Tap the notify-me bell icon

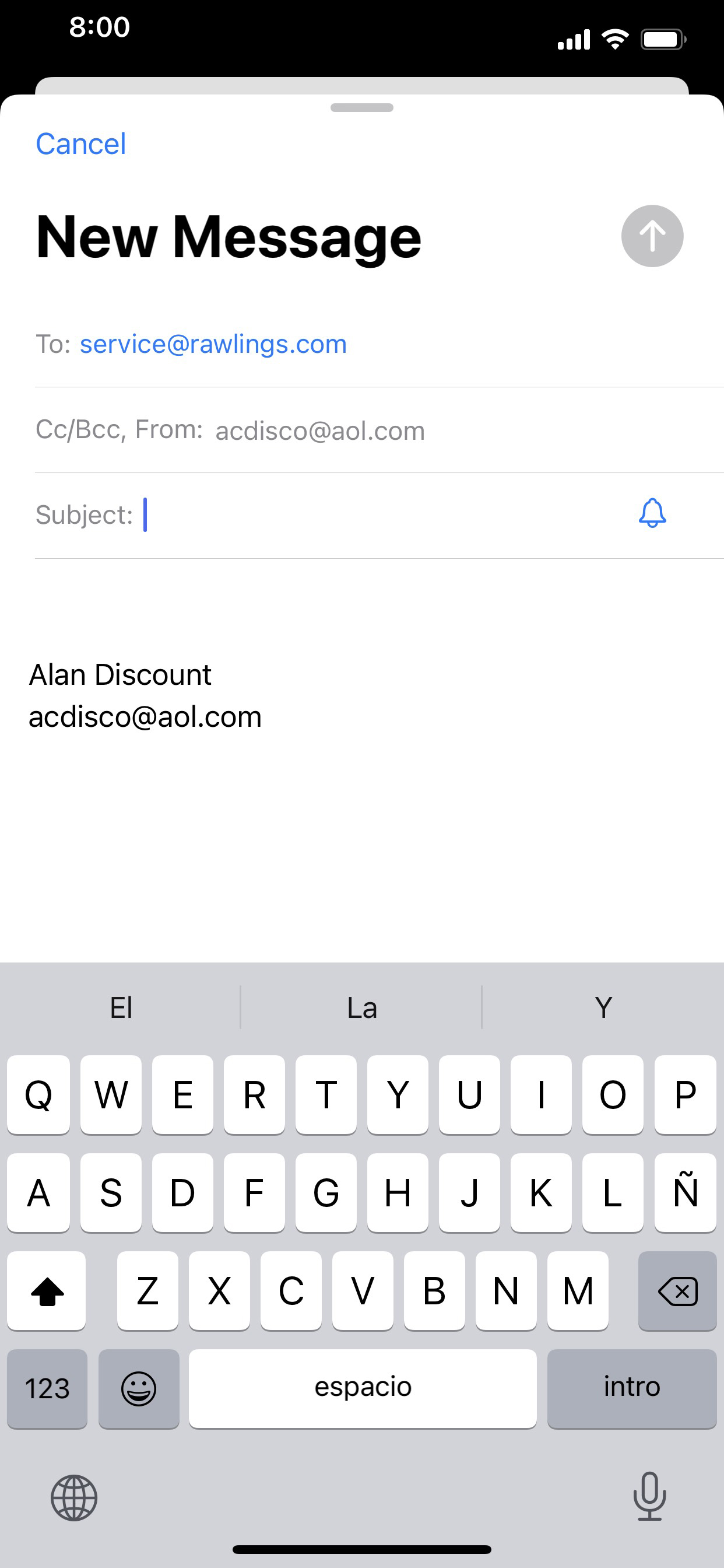[x=652, y=514]
